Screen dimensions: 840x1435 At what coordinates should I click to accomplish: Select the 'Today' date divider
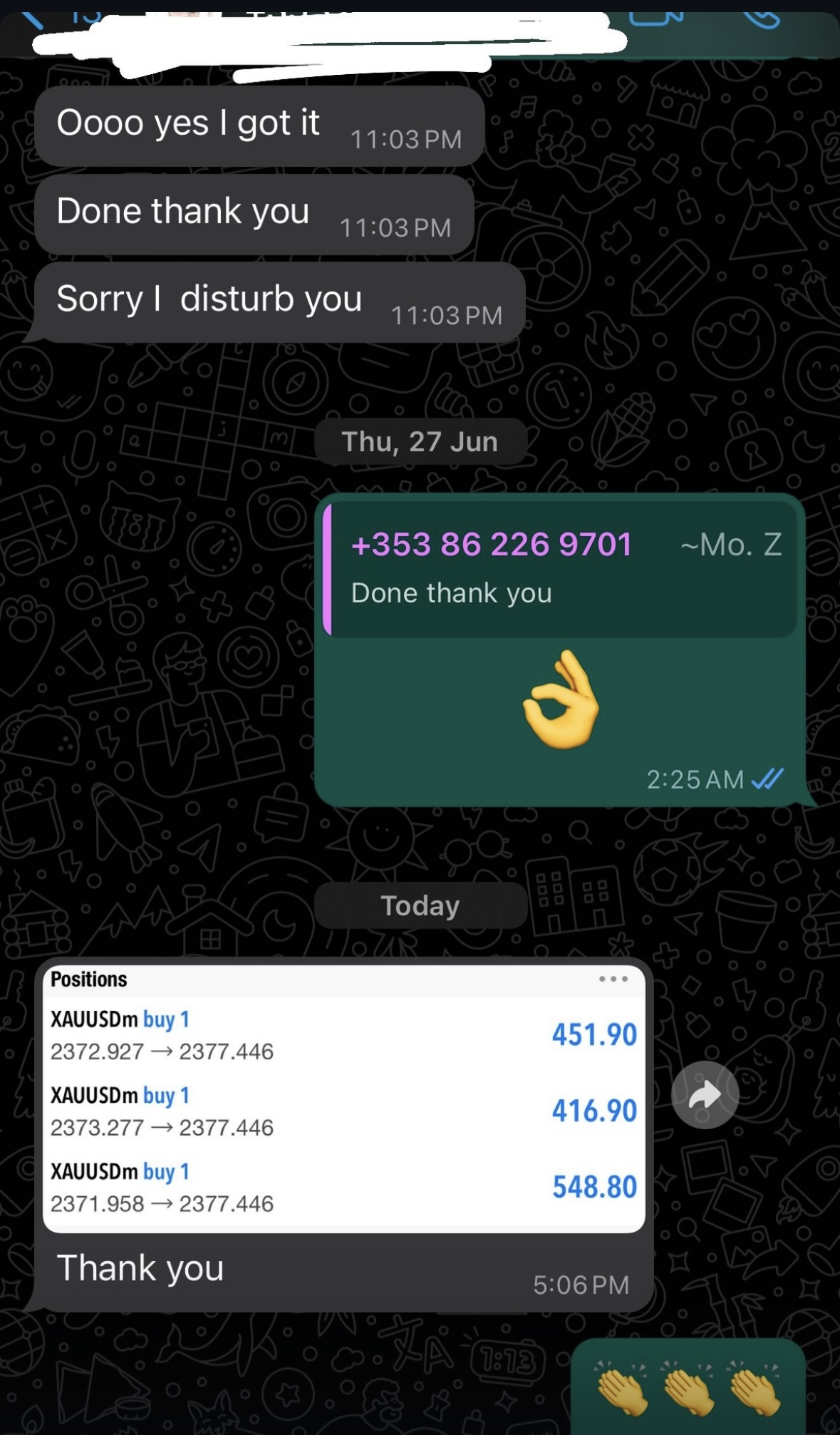coord(420,905)
